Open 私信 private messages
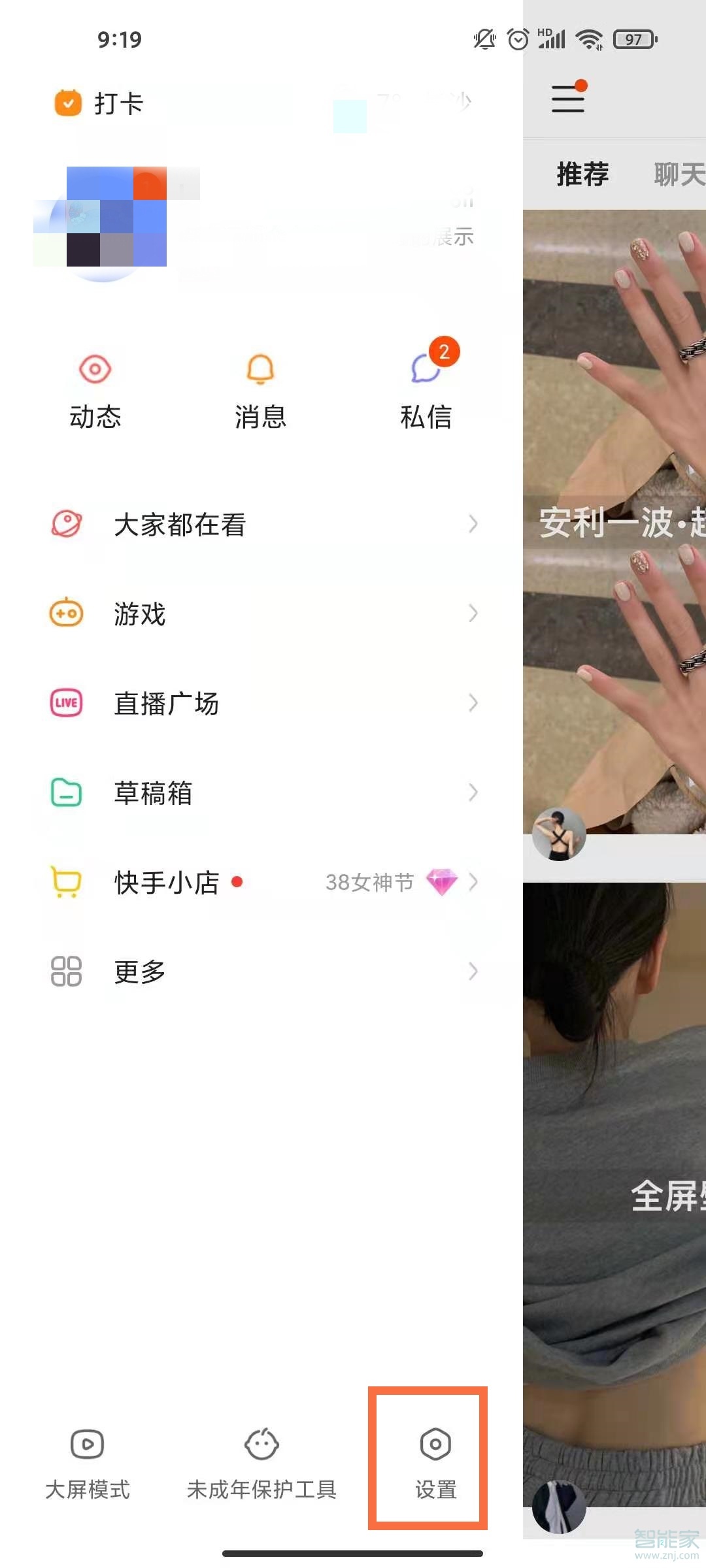 point(426,390)
